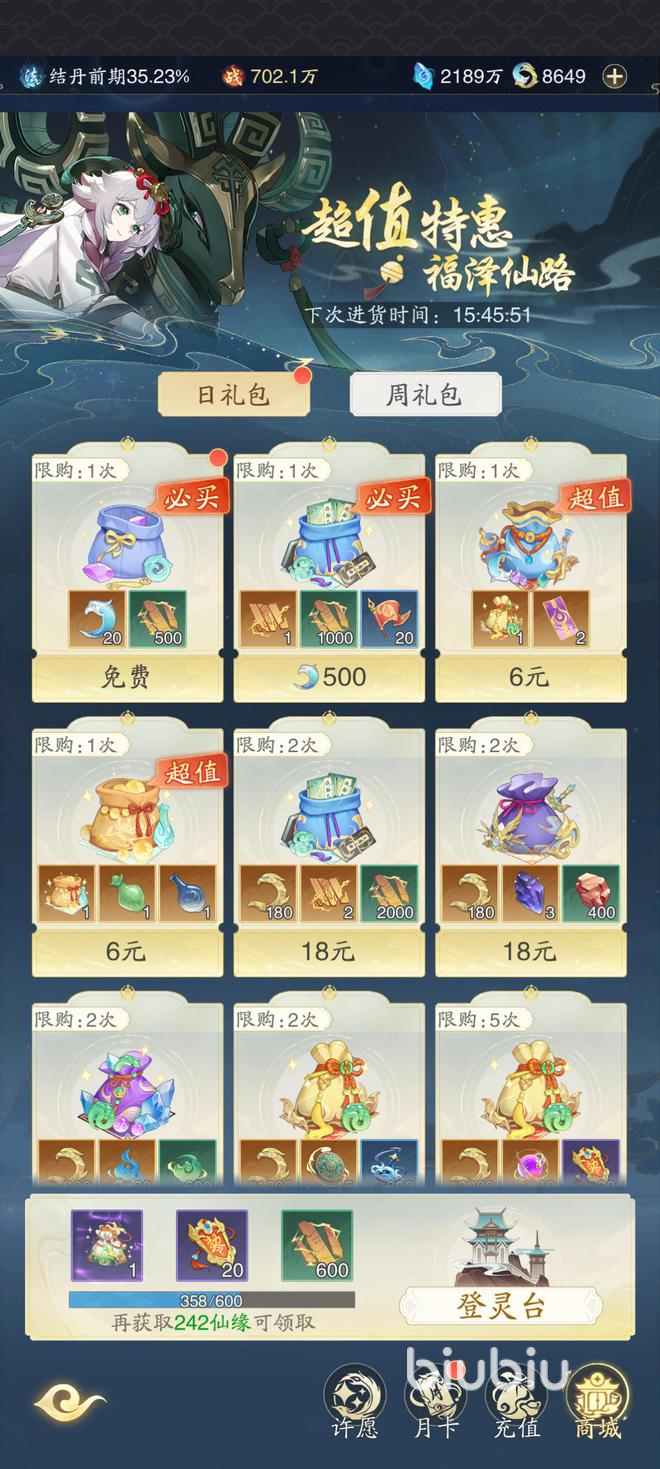The image size is (660, 1469).
Task: Tap the golden cloud back icon
Action: [x=70, y=1405]
